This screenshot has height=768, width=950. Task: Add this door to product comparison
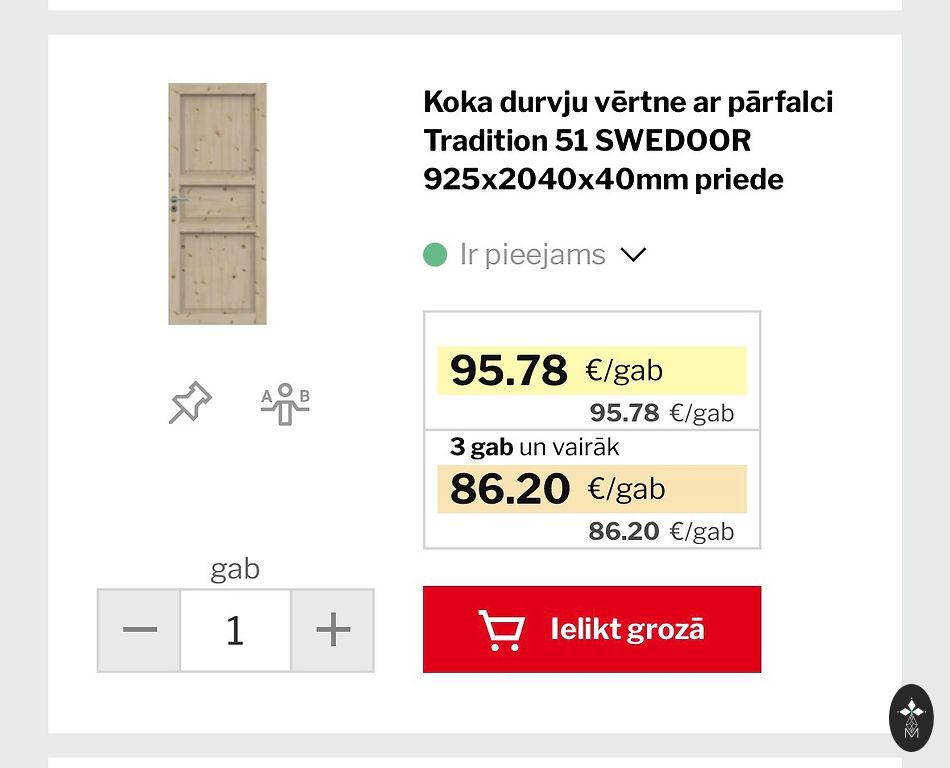pos(285,404)
